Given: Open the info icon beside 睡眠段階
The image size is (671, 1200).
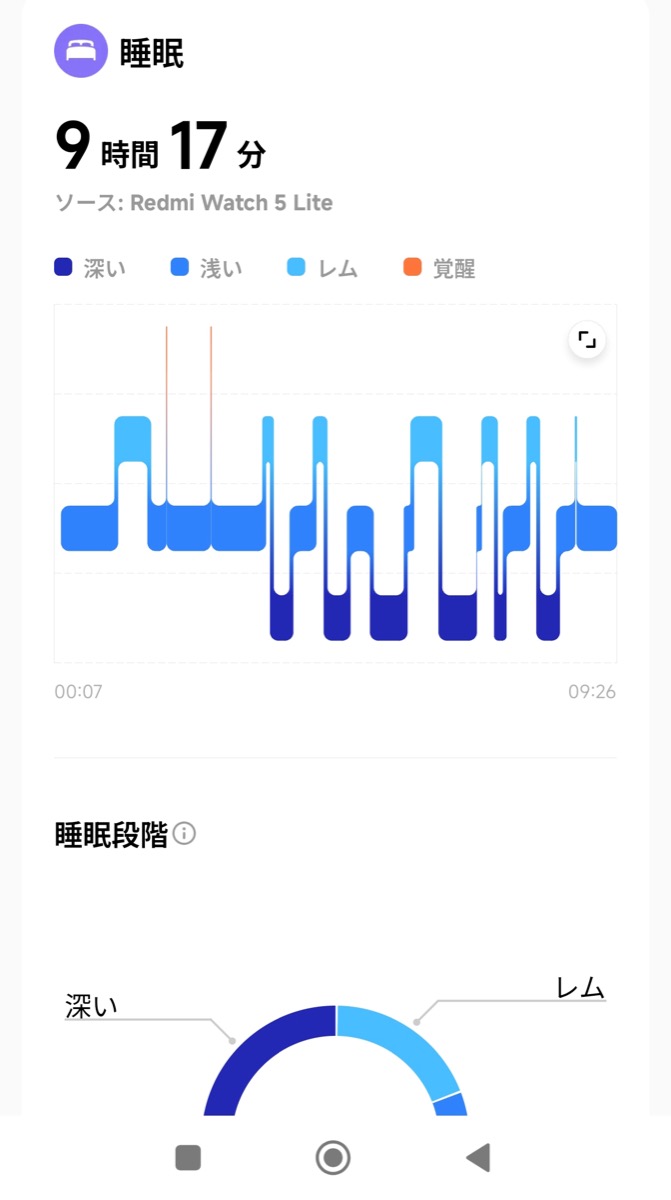Looking at the screenshot, I should click(x=184, y=834).
